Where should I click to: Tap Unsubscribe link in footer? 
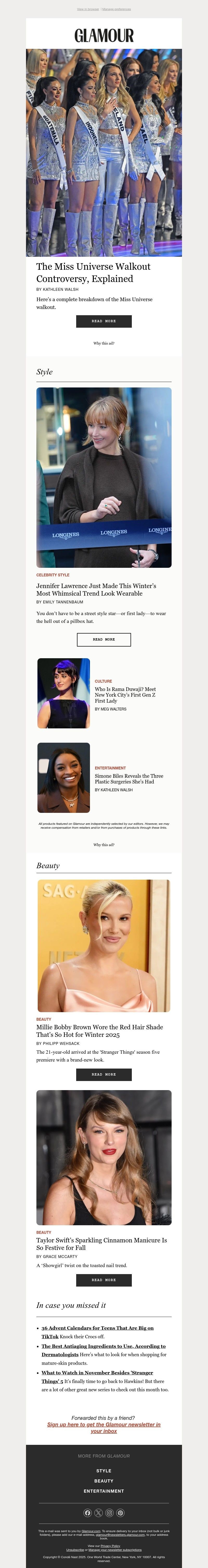click(x=75, y=1550)
